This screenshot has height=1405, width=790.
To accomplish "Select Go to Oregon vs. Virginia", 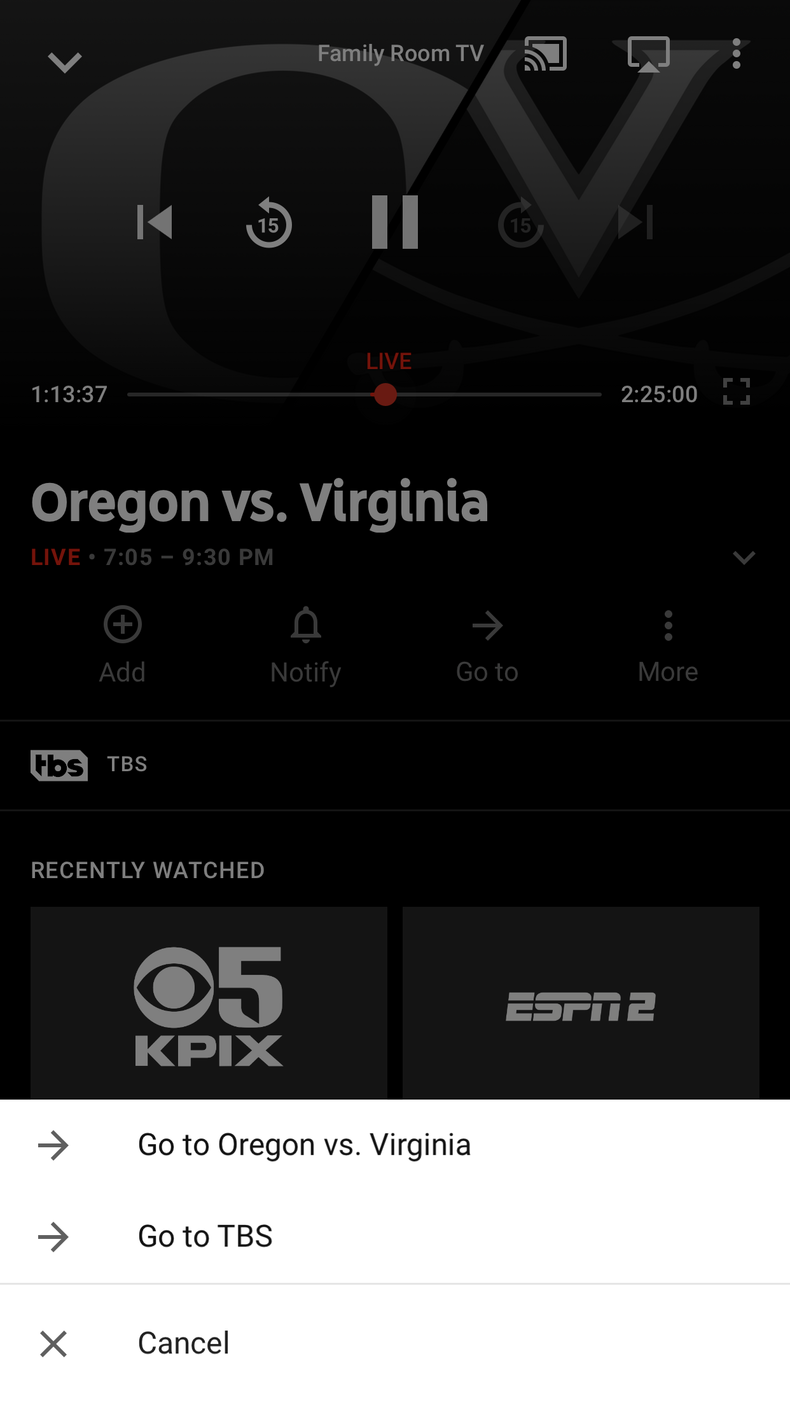I will [304, 1145].
